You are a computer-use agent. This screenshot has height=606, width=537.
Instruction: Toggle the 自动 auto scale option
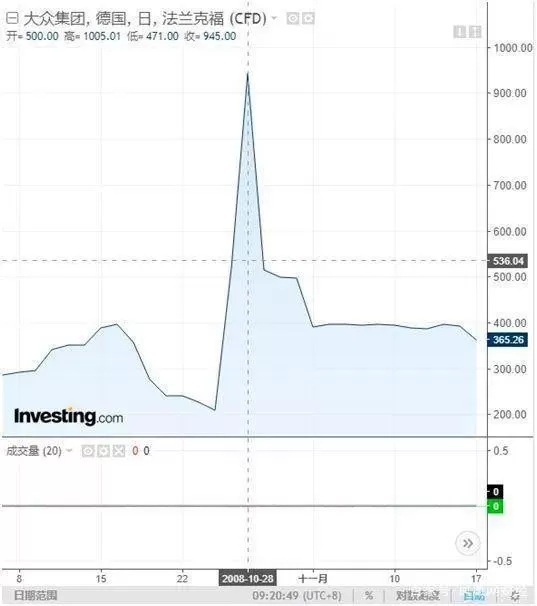point(474,596)
